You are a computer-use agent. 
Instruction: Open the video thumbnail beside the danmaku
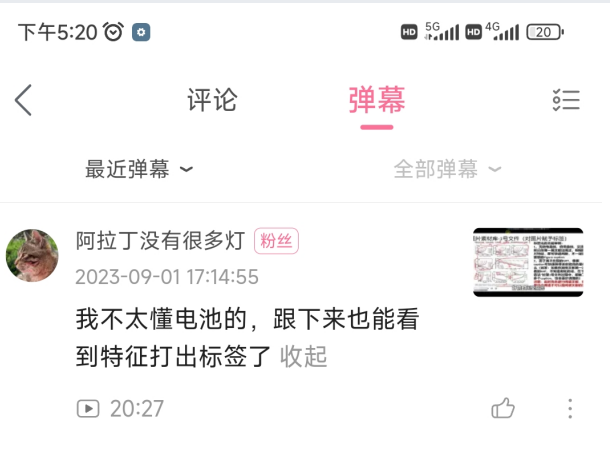tap(527, 263)
